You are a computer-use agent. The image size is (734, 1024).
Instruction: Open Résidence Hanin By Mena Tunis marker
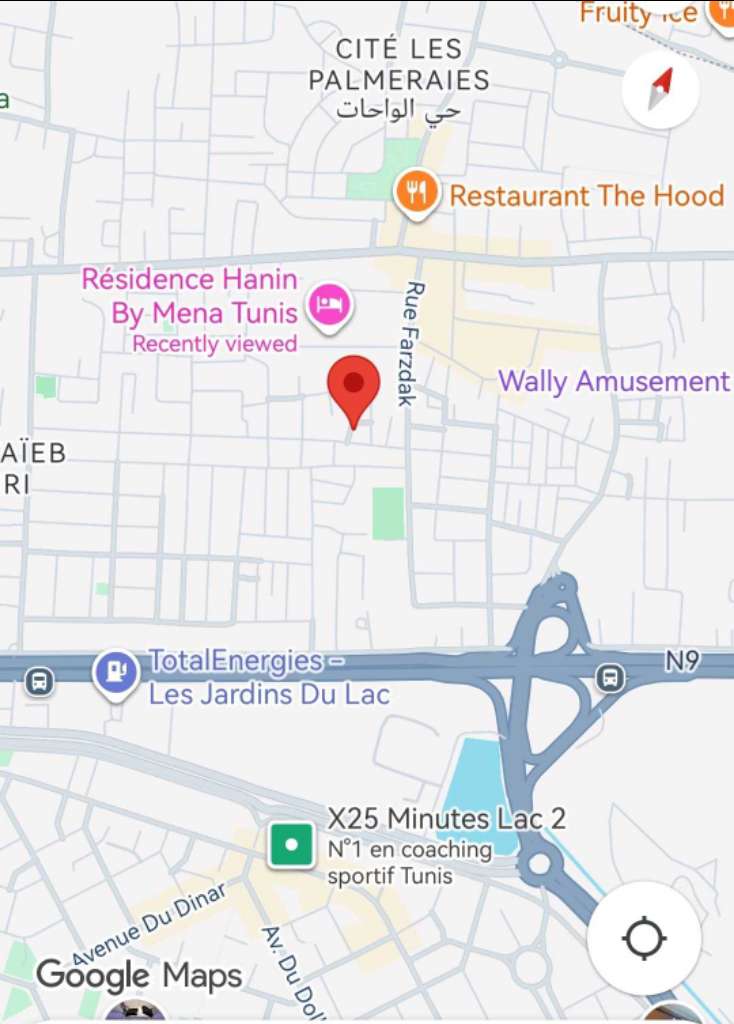click(x=329, y=304)
